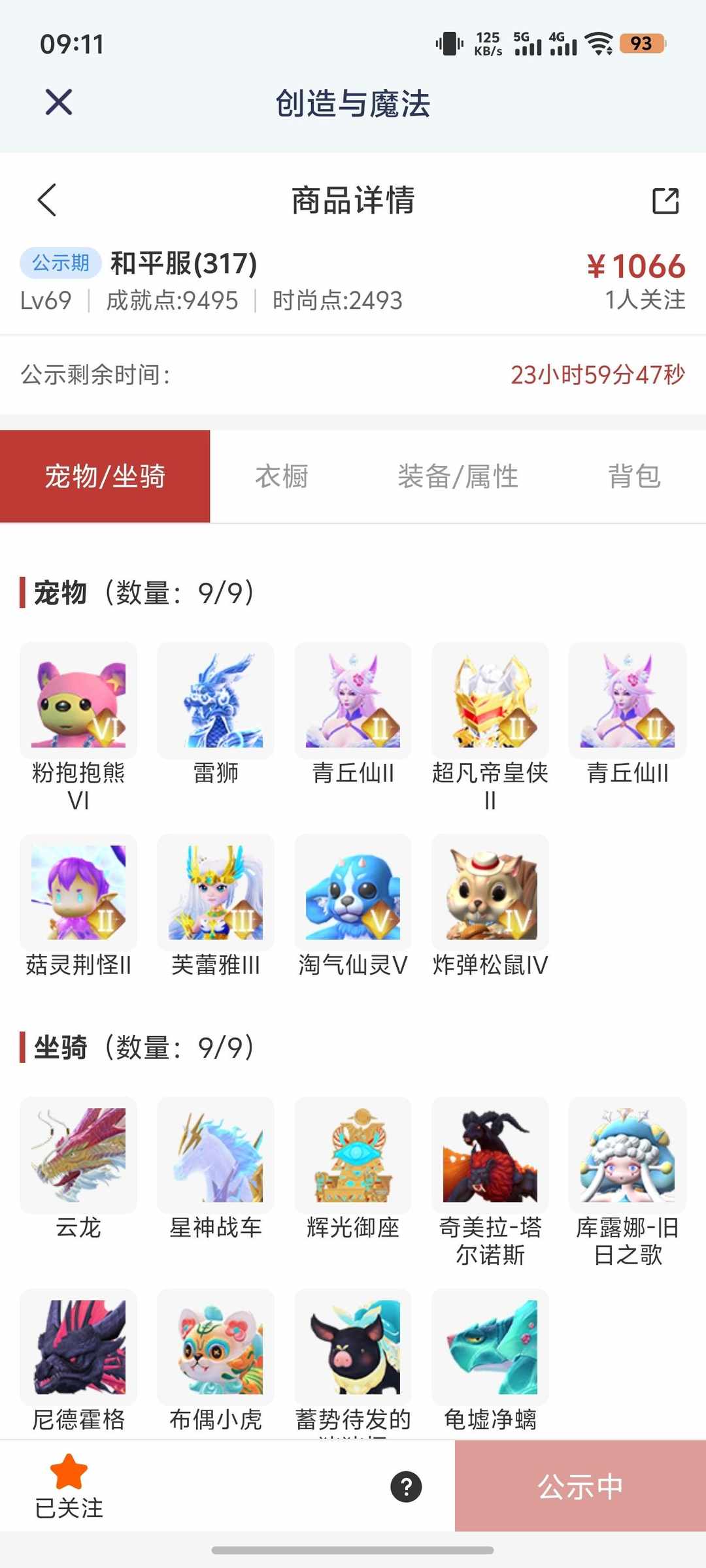Screen dimensions: 706x1568
Task: Click the ¥1066 price label
Action: tap(635, 265)
